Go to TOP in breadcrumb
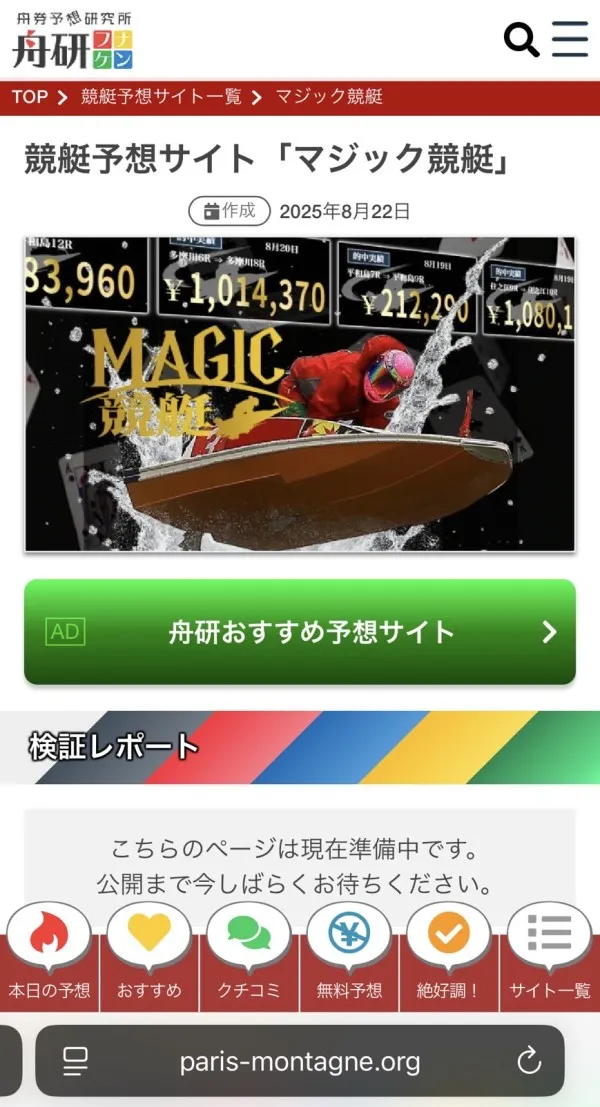600x1107 pixels. 30,97
